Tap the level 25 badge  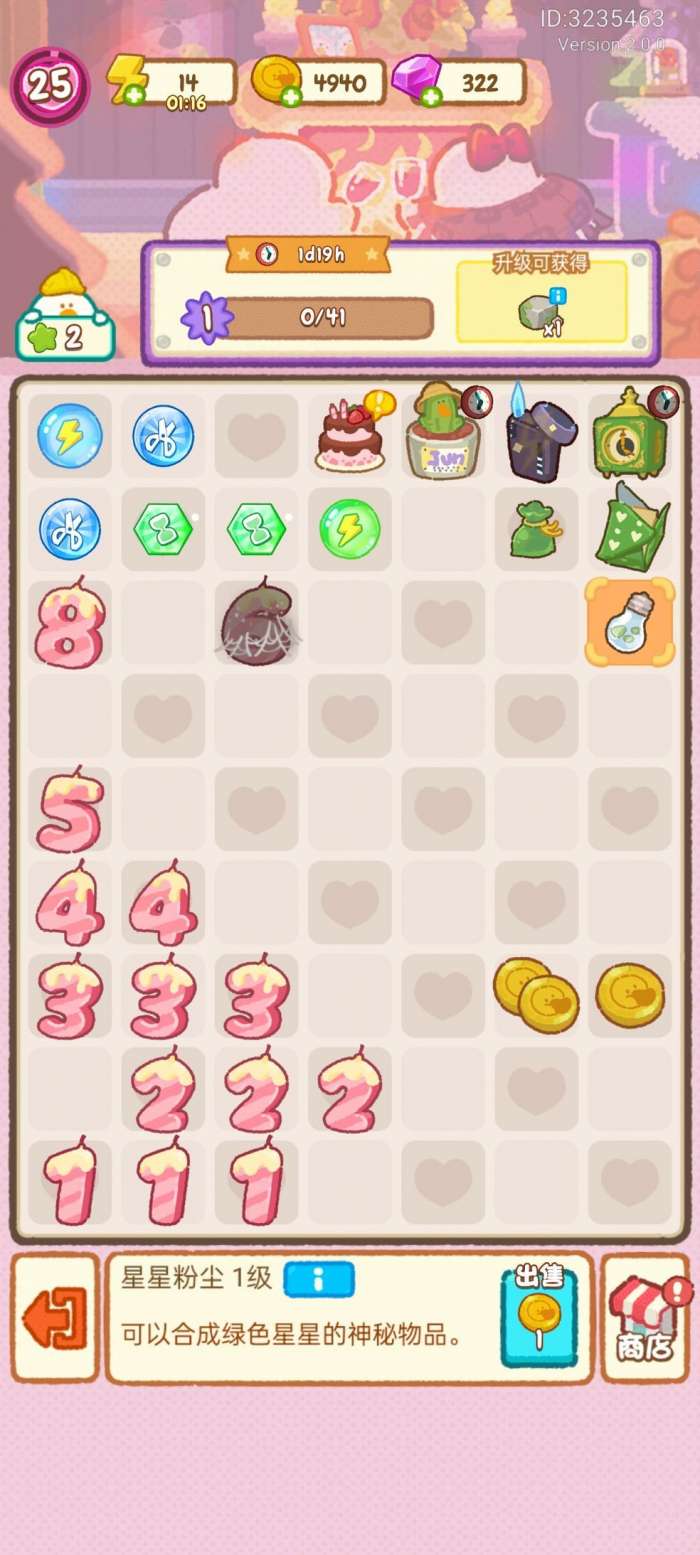[x=50, y=86]
